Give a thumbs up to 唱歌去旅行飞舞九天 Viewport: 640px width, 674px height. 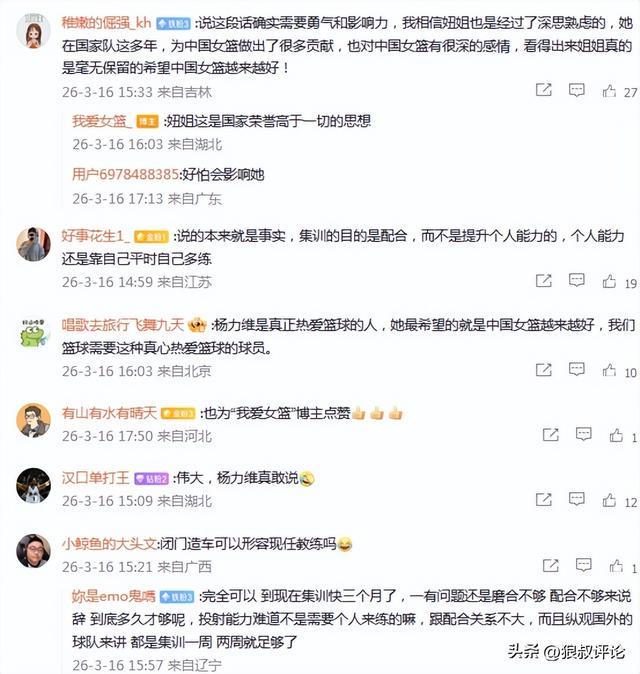tap(609, 371)
